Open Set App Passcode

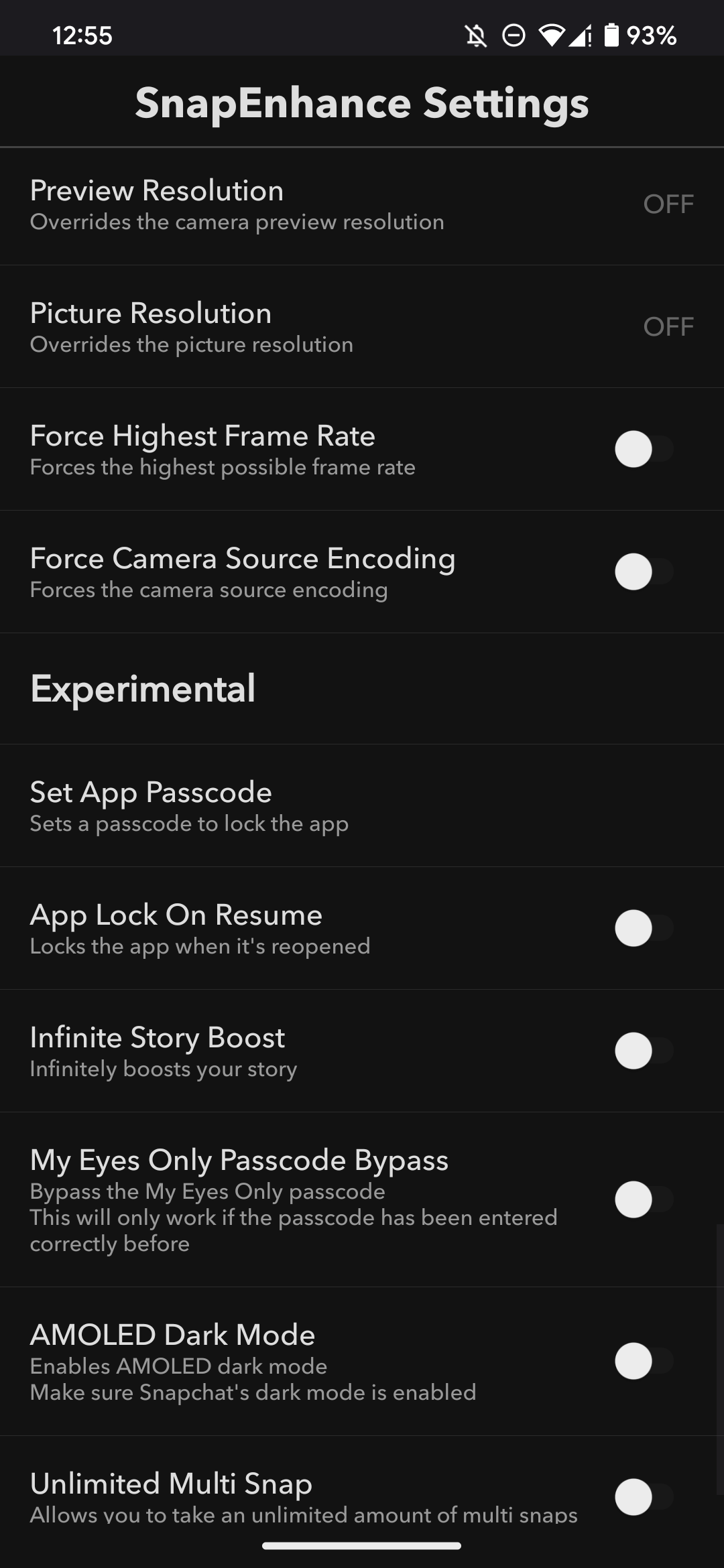362,805
